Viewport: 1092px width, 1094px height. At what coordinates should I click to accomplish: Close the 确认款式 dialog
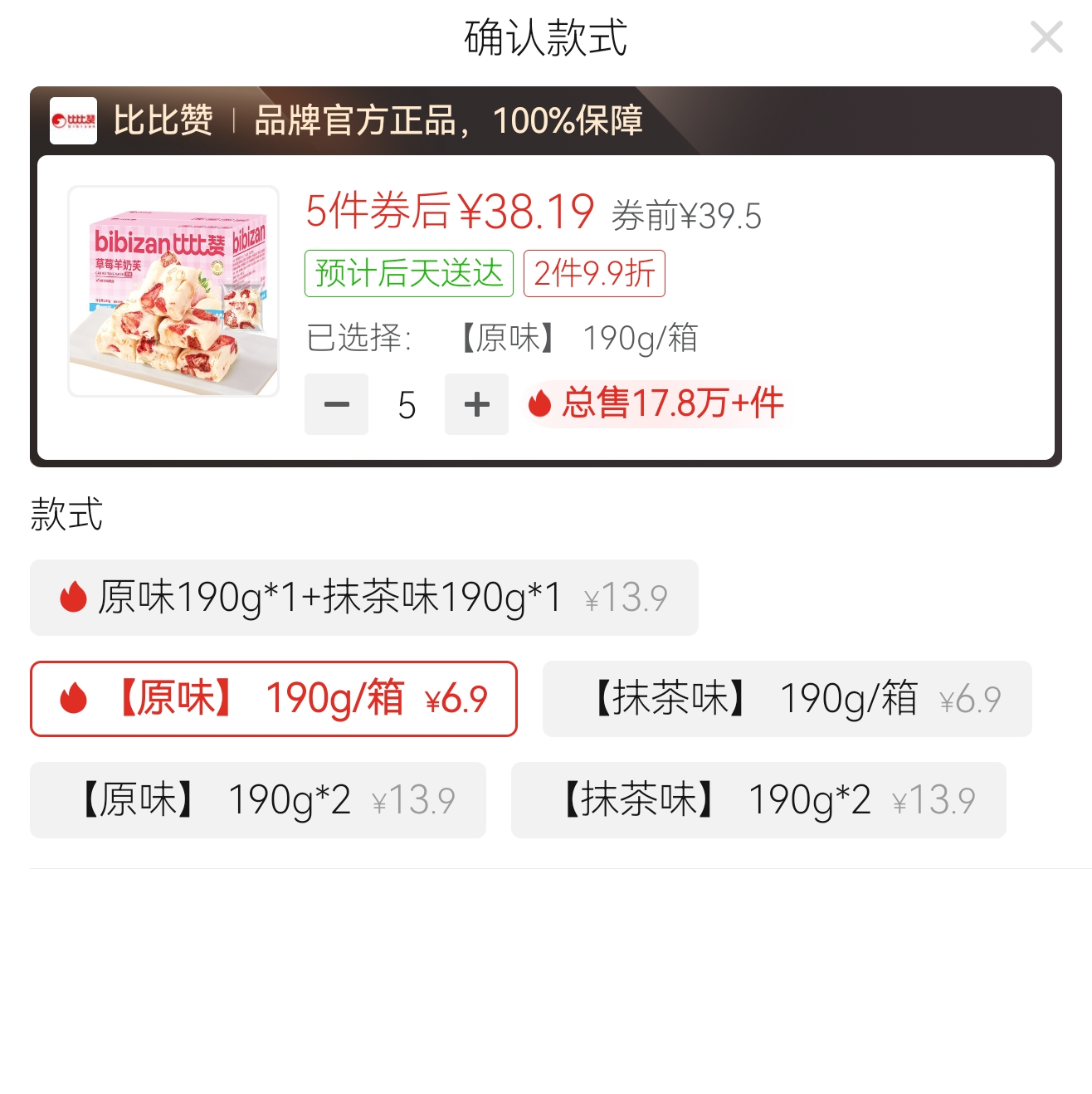(x=1046, y=37)
